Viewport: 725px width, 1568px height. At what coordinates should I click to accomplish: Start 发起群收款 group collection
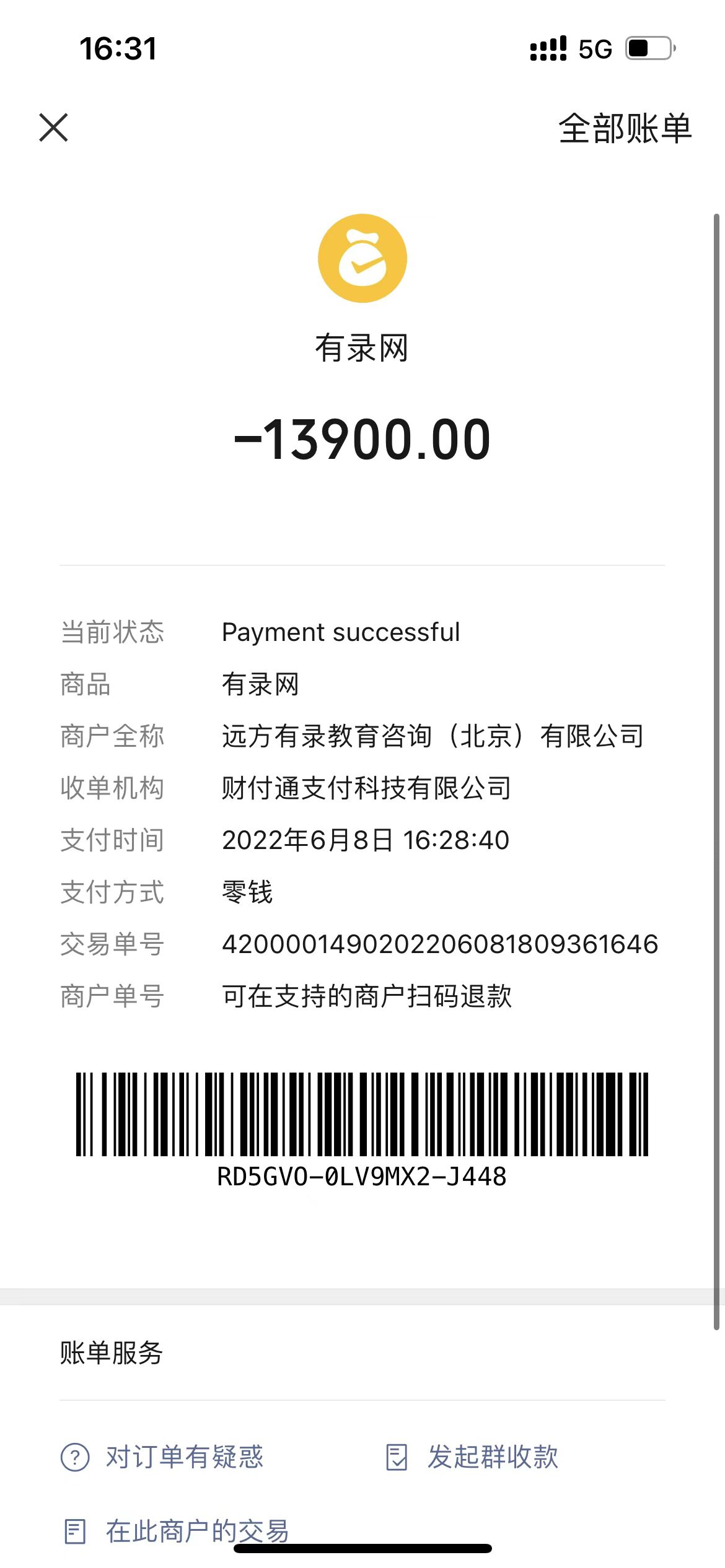pos(472,1457)
